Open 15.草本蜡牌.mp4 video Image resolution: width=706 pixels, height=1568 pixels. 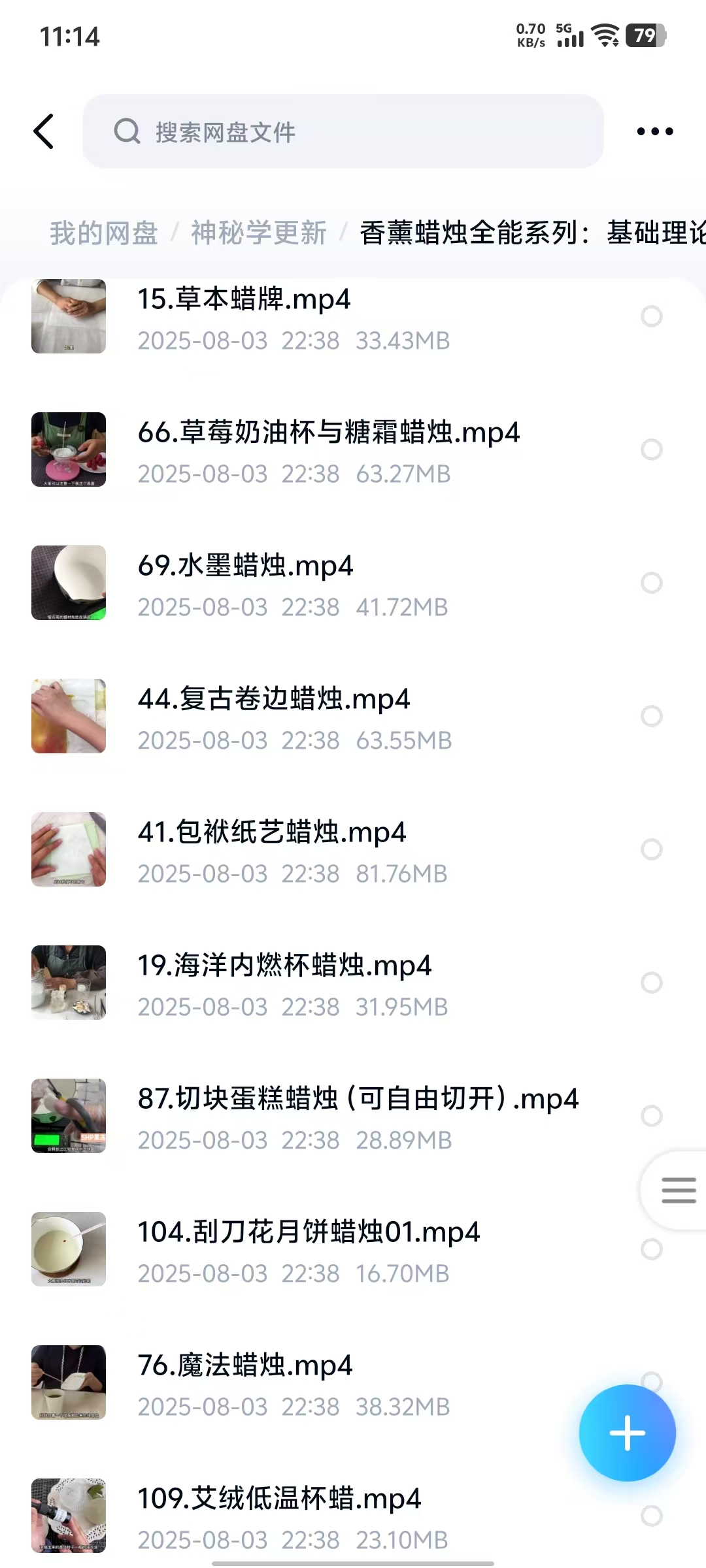click(x=244, y=300)
